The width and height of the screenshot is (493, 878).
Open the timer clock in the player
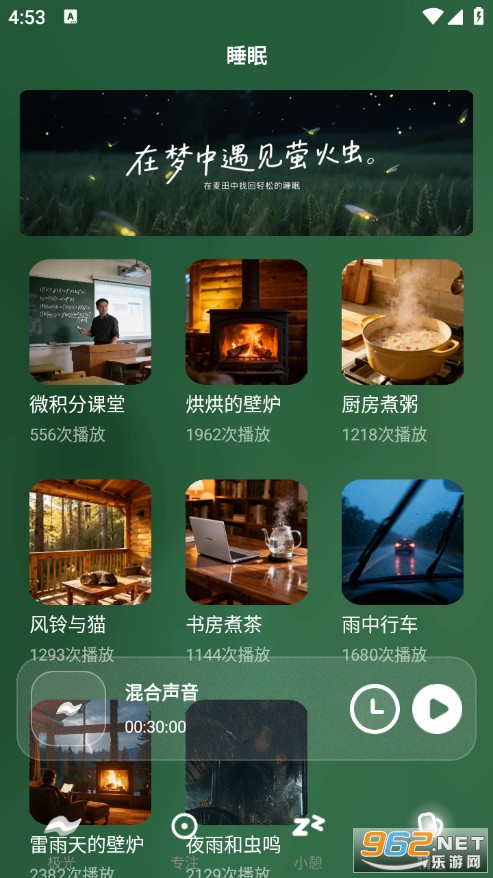pos(375,709)
